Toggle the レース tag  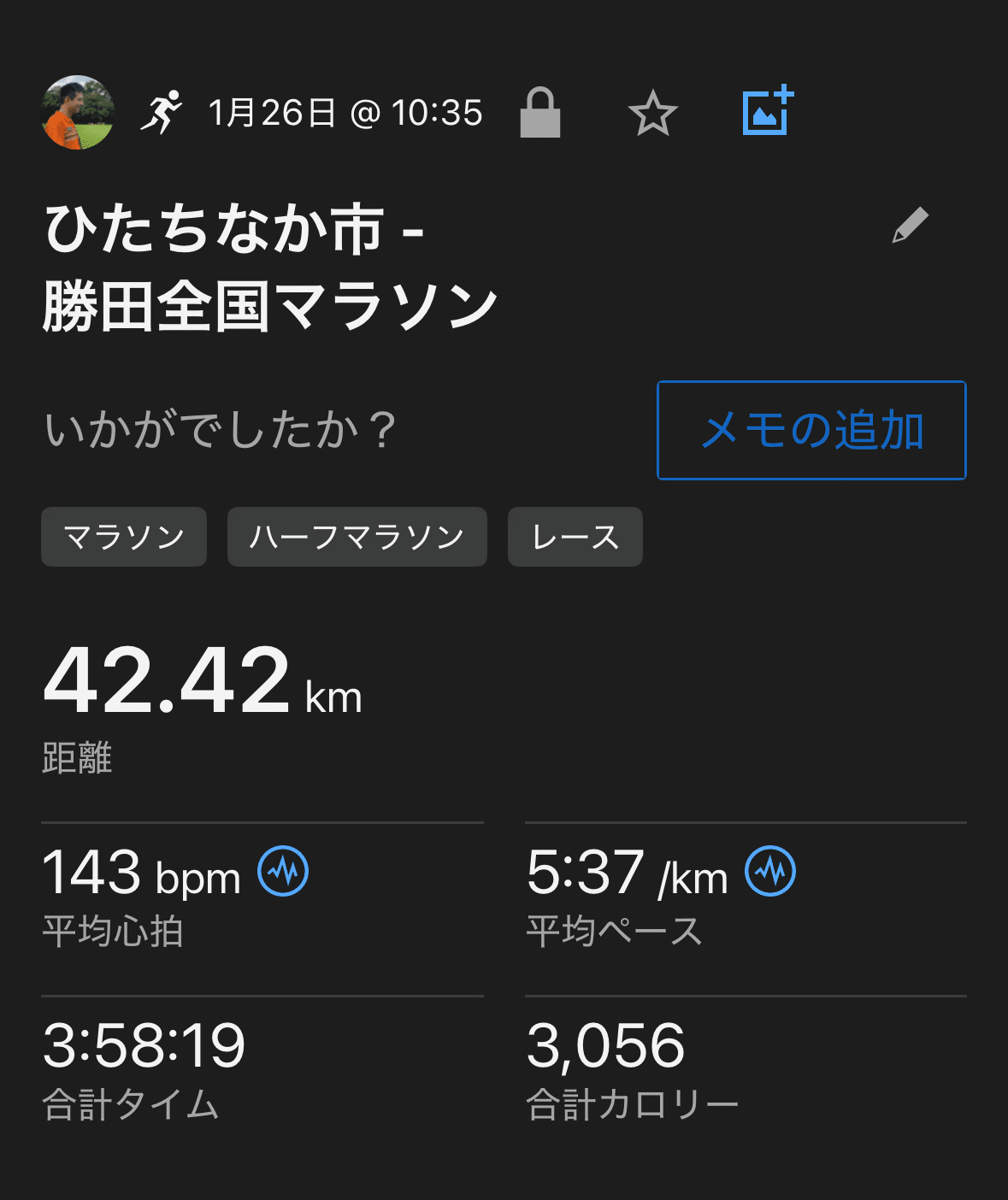point(575,537)
